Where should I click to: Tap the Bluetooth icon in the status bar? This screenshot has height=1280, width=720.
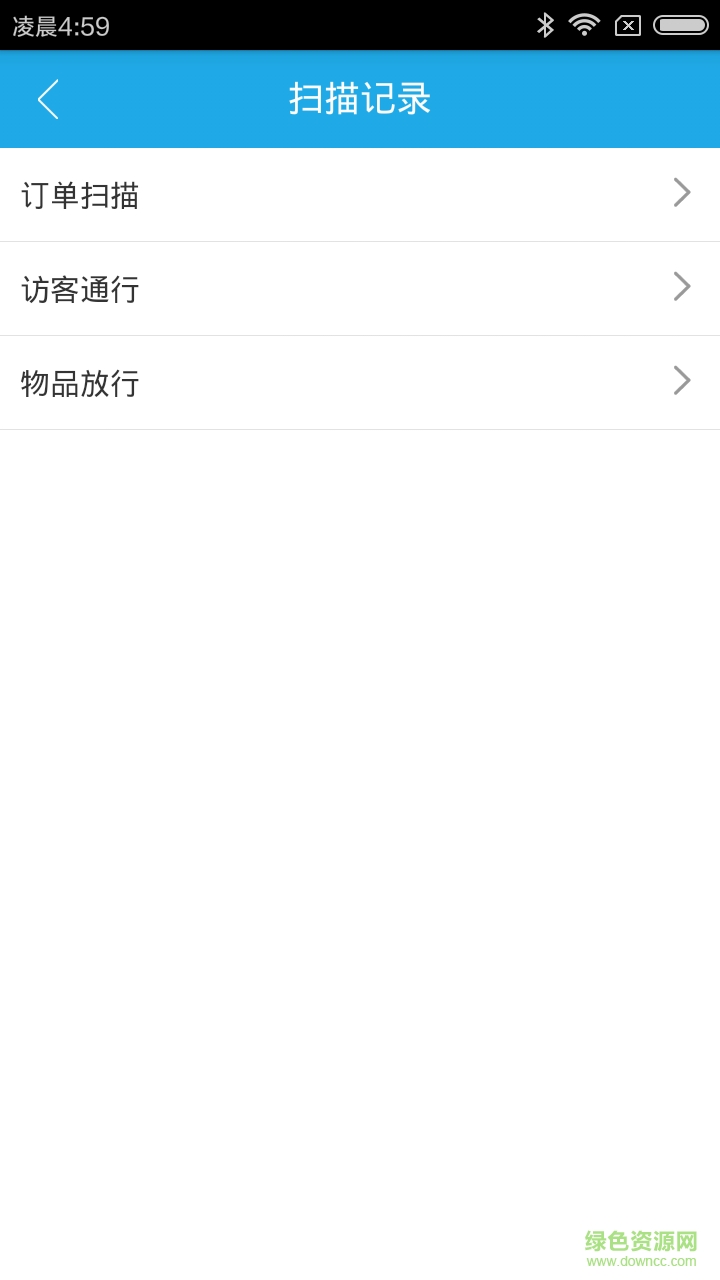pos(546,24)
